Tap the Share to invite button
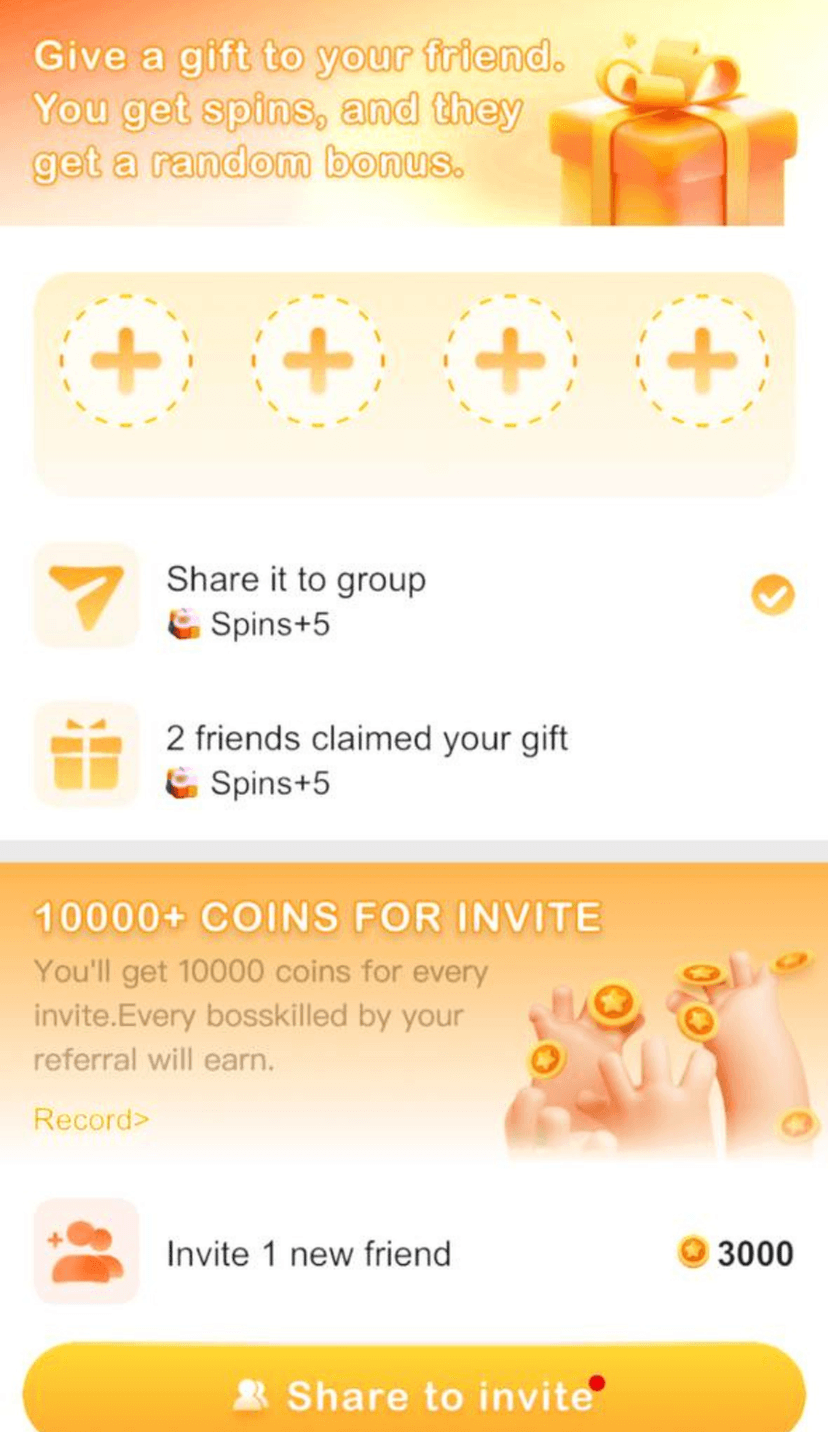The image size is (828, 1432). pyautogui.click(x=414, y=1394)
